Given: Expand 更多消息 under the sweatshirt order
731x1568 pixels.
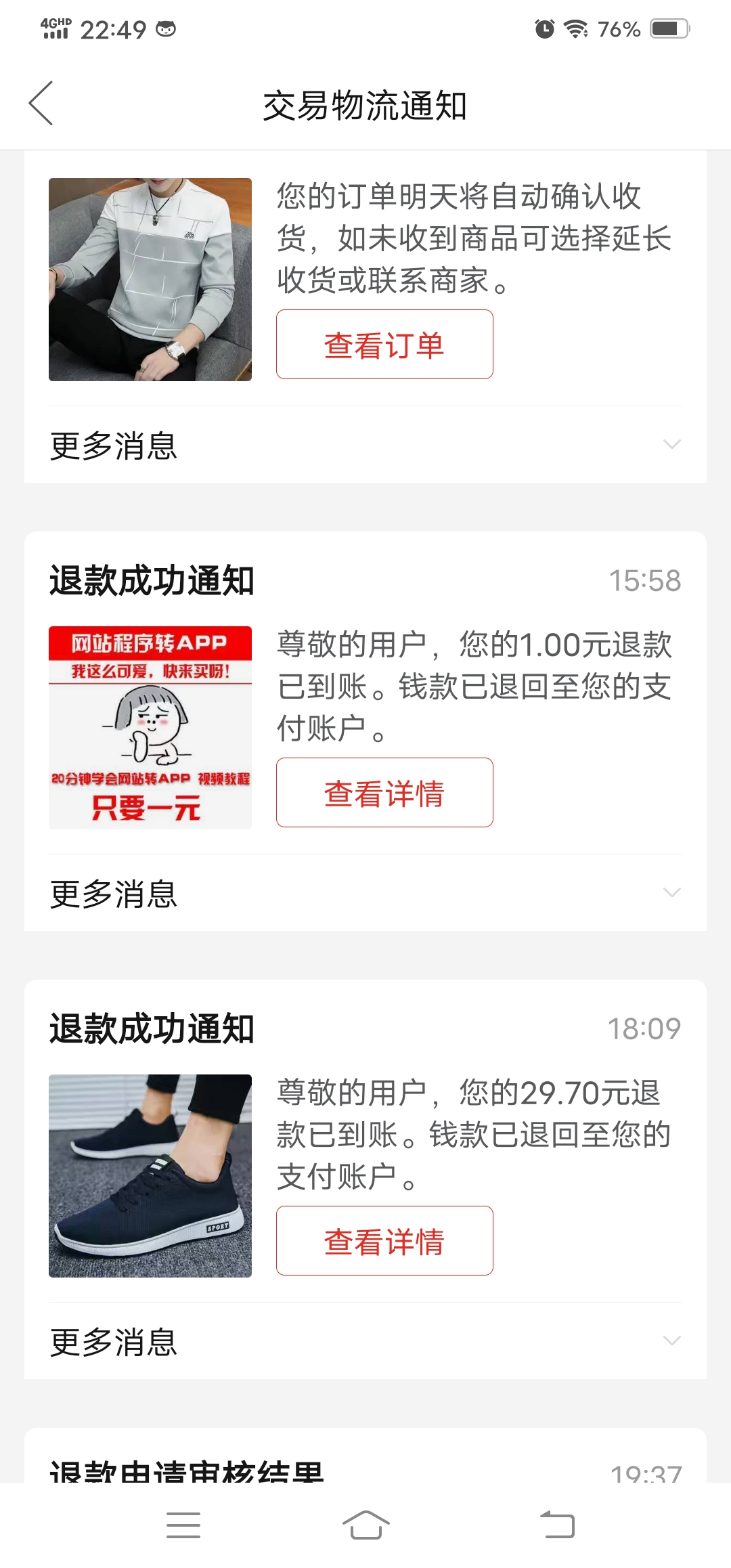Looking at the screenshot, I should coord(365,445).
